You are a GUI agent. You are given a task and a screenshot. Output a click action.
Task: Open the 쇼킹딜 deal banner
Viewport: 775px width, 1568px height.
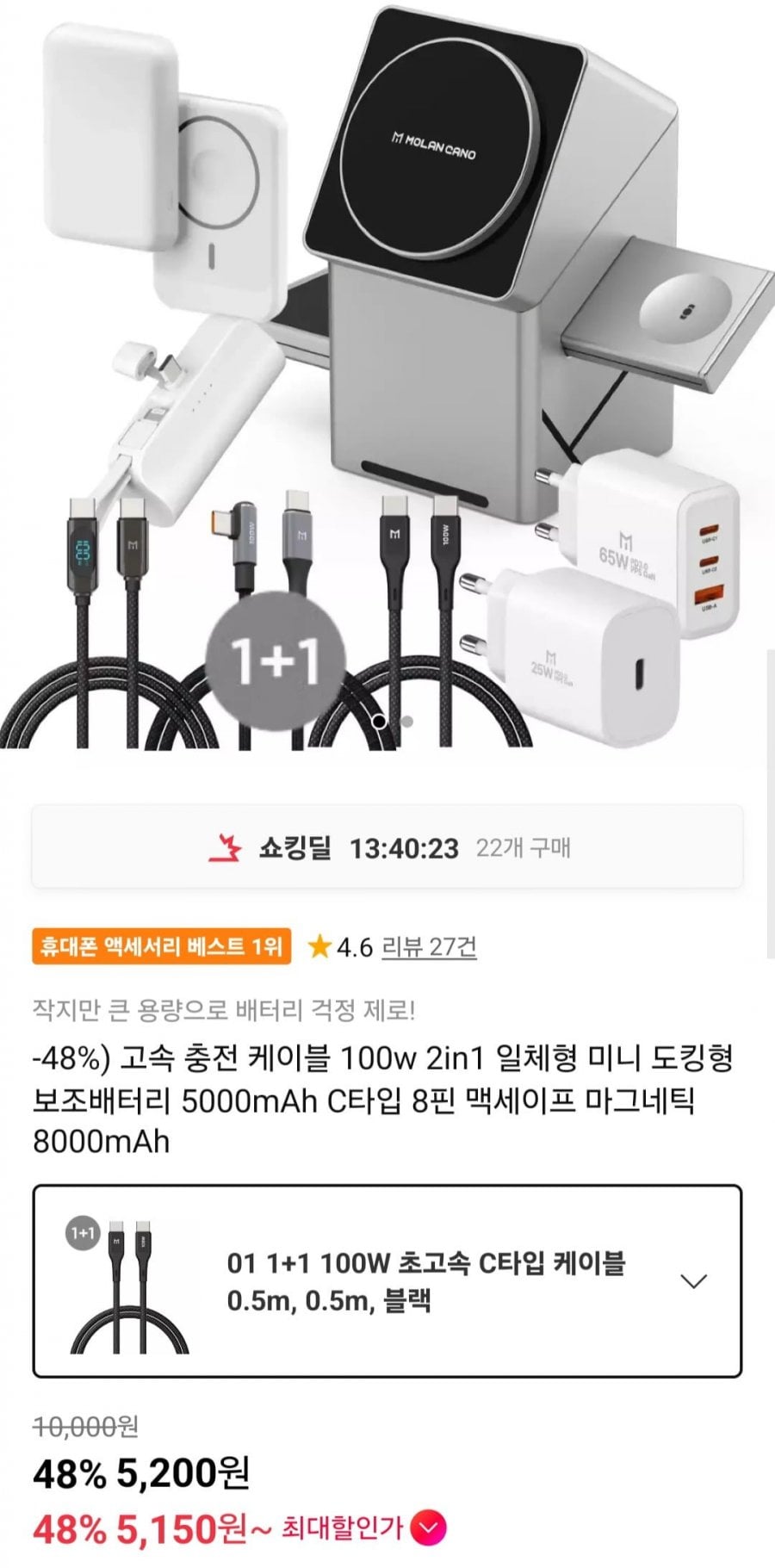coord(387,848)
